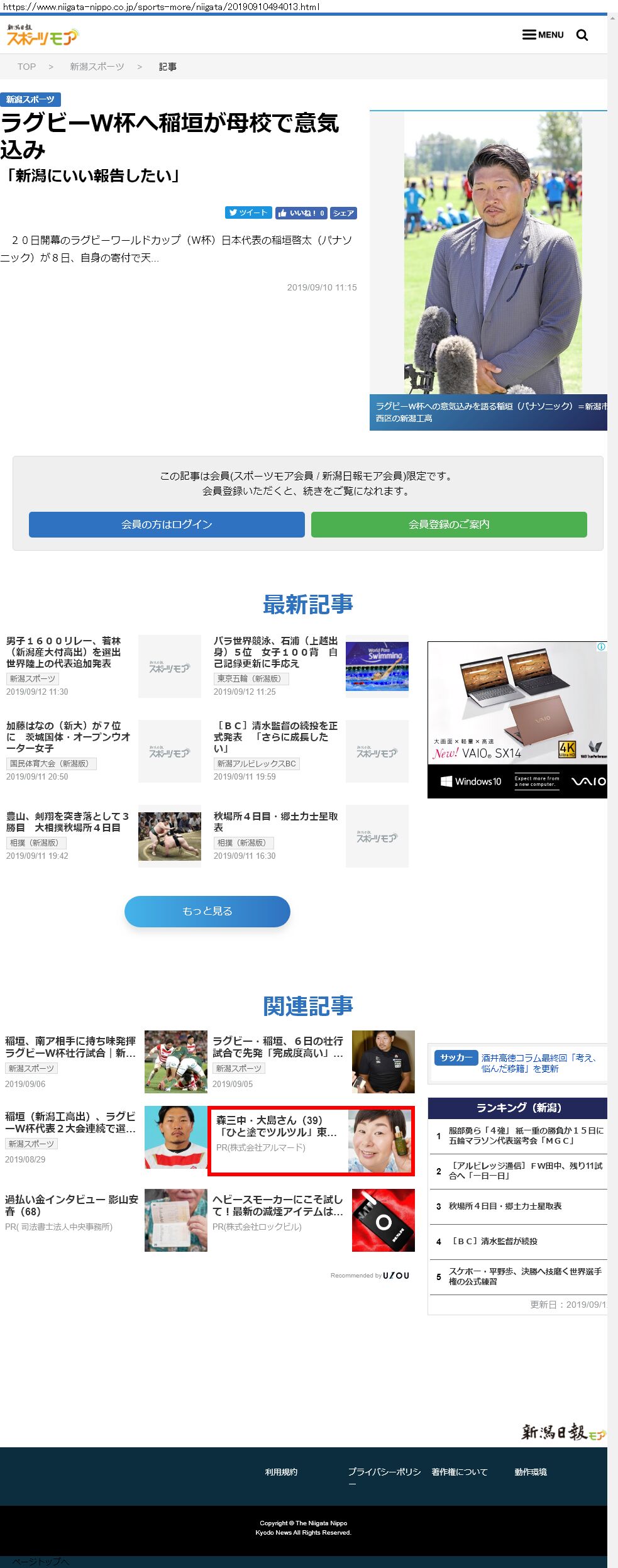The height and width of the screenshot is (1568, 618).
Task: Open the search magnifier icon
Action: pyautogui.click(x=582, y=35)
